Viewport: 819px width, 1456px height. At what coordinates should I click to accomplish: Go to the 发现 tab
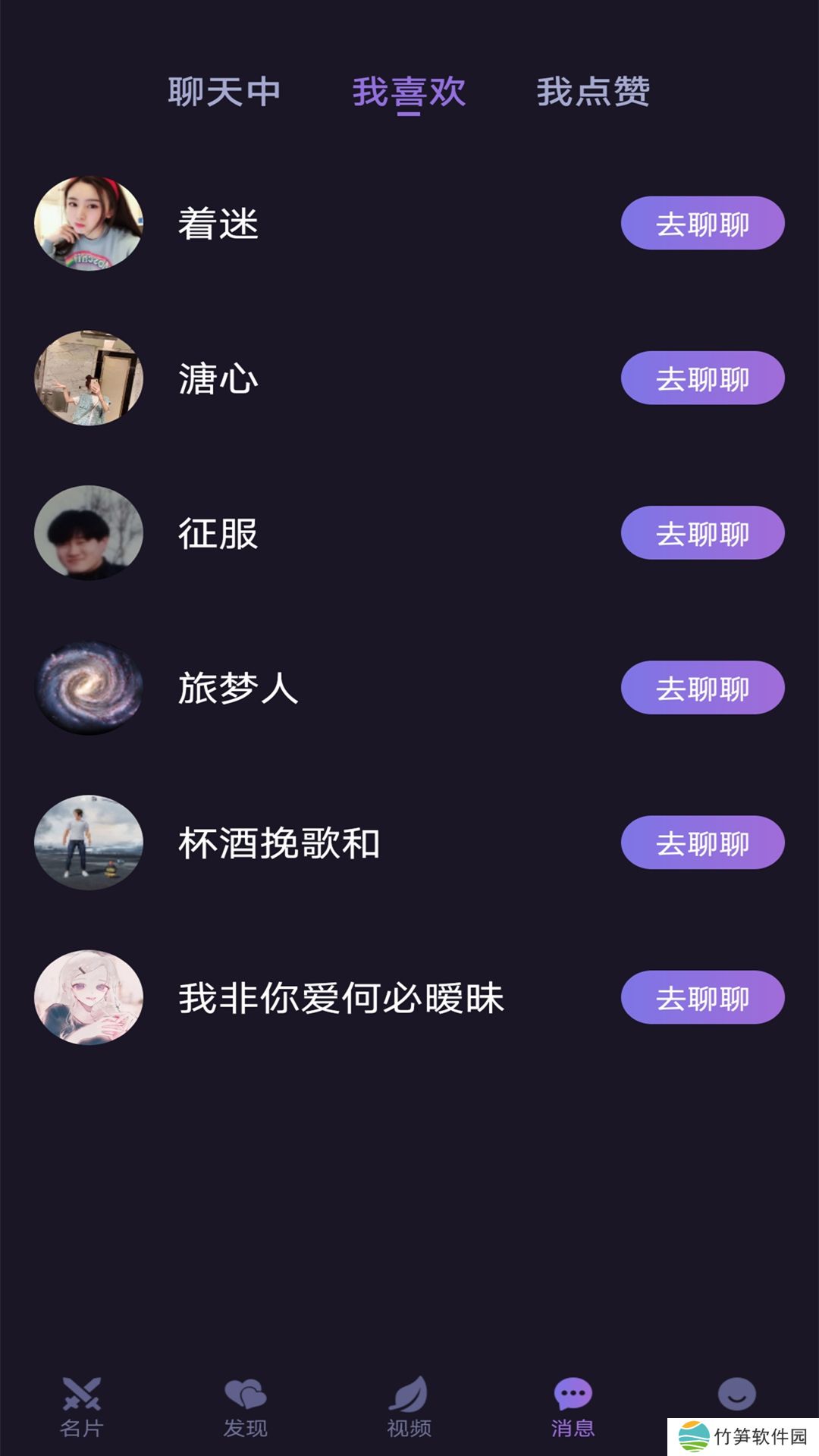click(246, 1407)
